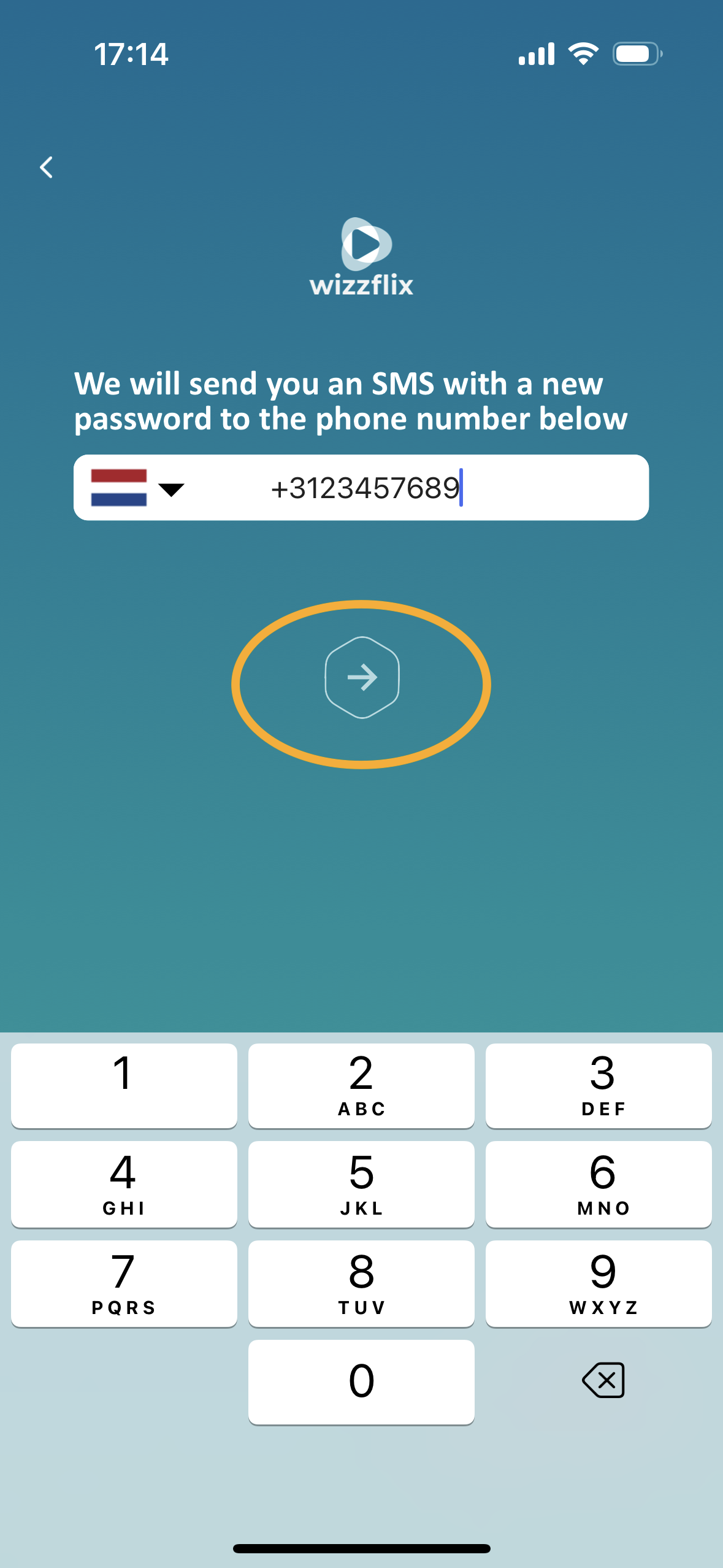The width and height of the screenshot is (723, 1568).
Task: Go back using the top-left arrow
Action: 46,167
